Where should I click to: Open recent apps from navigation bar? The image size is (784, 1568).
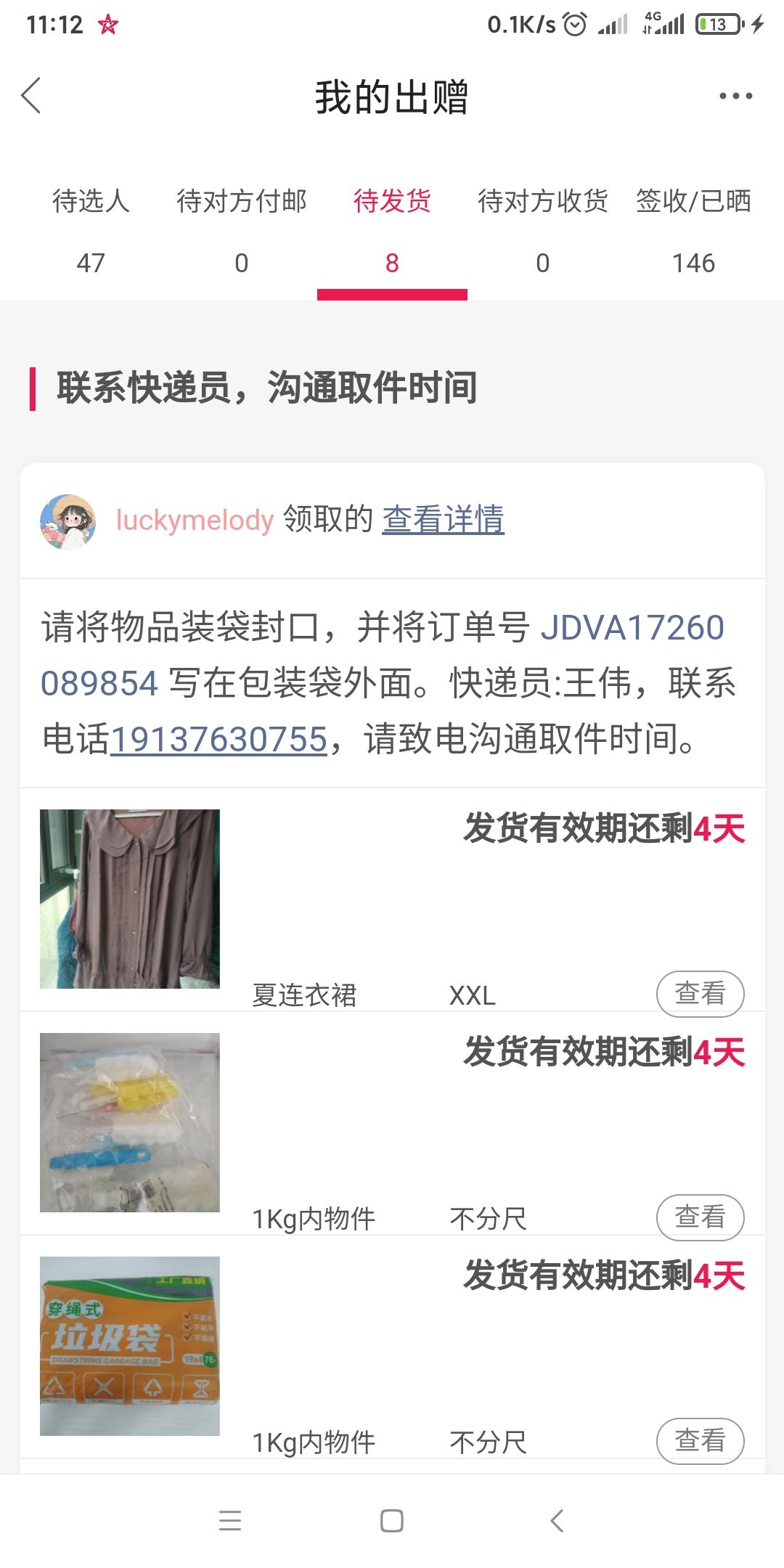230,1521
